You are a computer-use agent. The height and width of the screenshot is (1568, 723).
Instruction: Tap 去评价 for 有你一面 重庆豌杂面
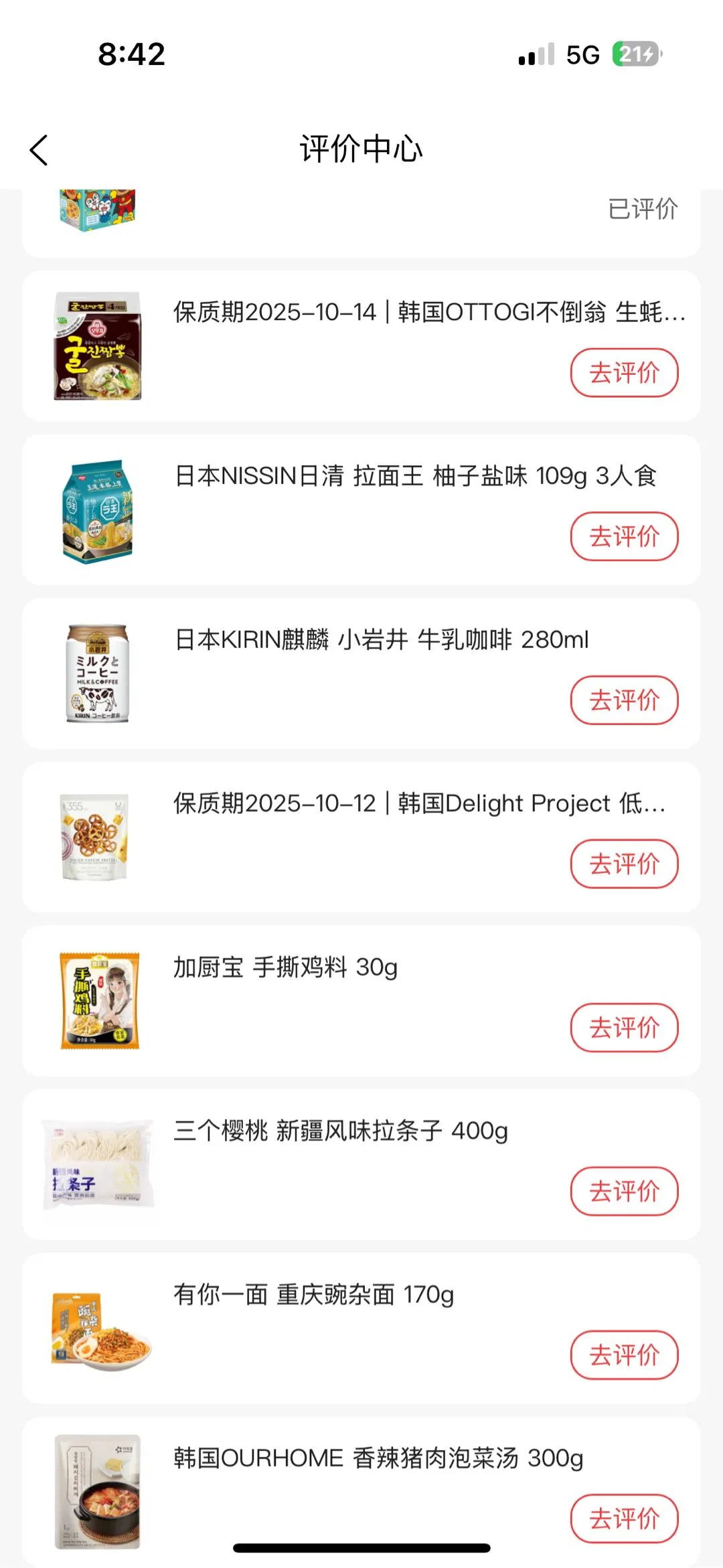tap(624, 1355)
